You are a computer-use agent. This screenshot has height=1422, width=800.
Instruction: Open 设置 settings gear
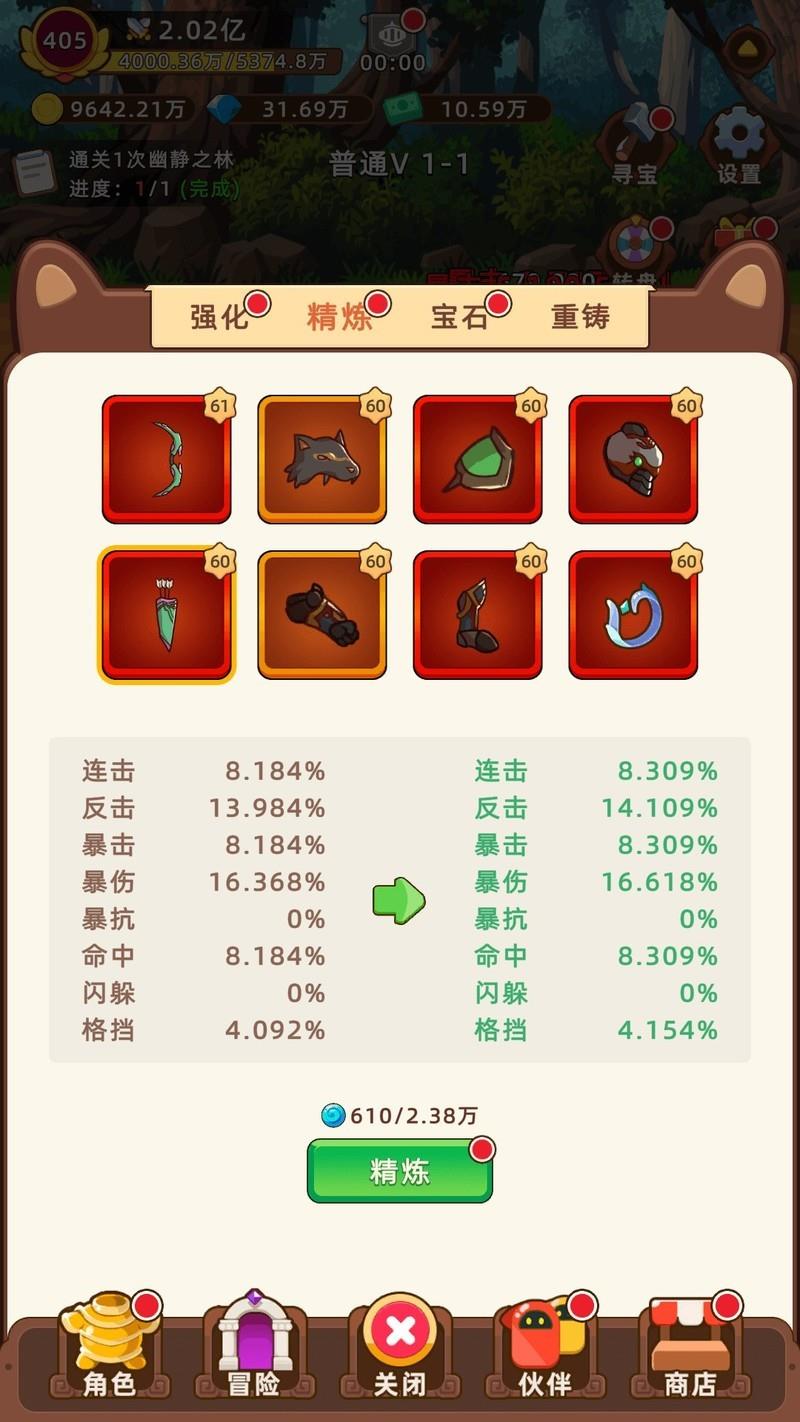(739, 146)
